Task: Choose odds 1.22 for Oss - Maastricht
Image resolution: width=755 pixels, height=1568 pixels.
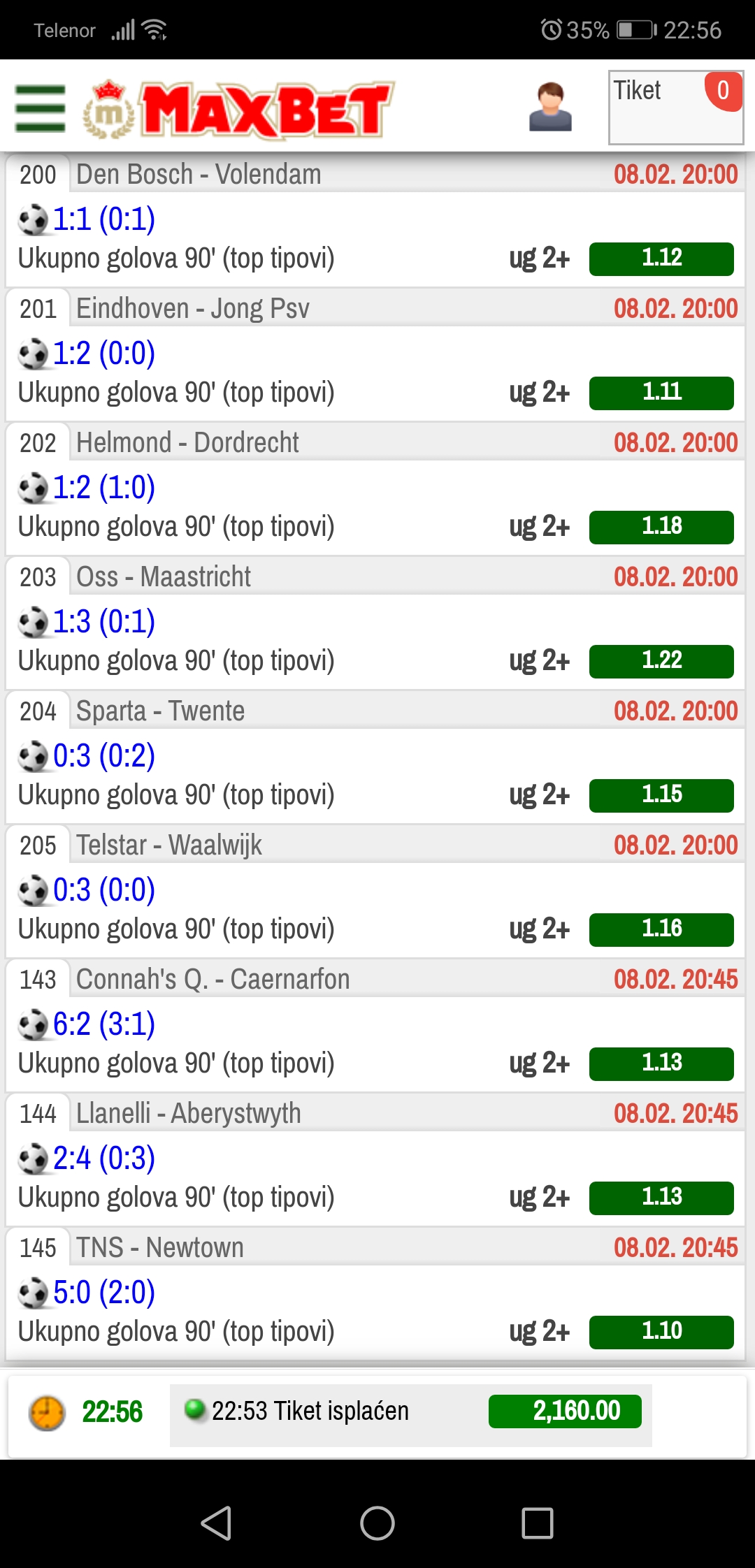Action: pos(661,661)
